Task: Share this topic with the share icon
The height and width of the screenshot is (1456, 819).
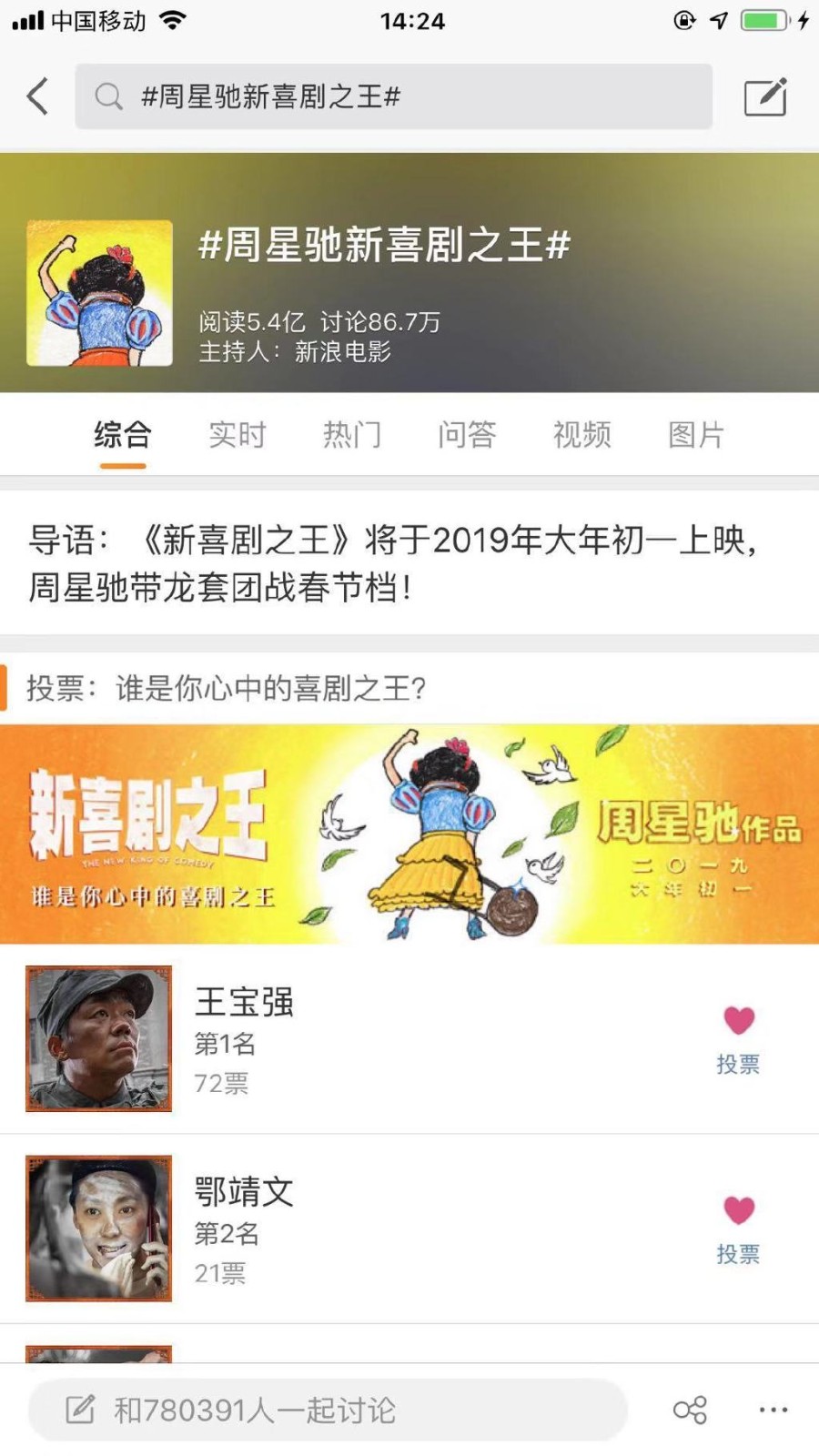Action: [690, 1410]
